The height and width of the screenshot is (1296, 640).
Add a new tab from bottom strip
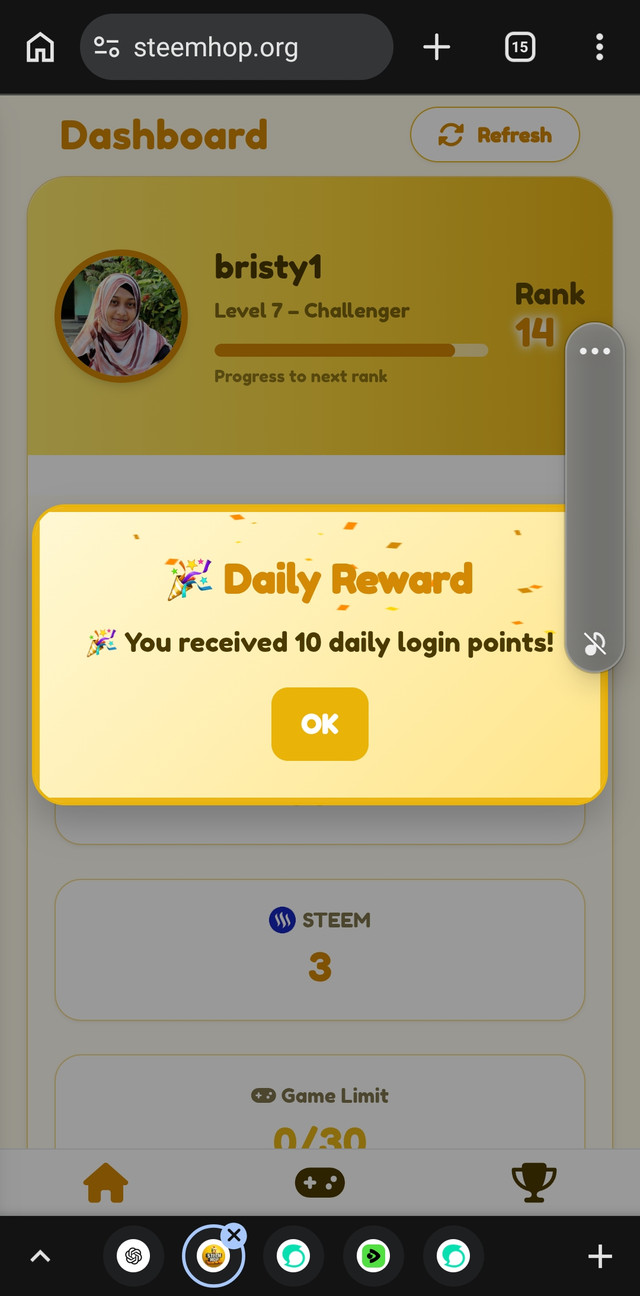coord(600,1257)
